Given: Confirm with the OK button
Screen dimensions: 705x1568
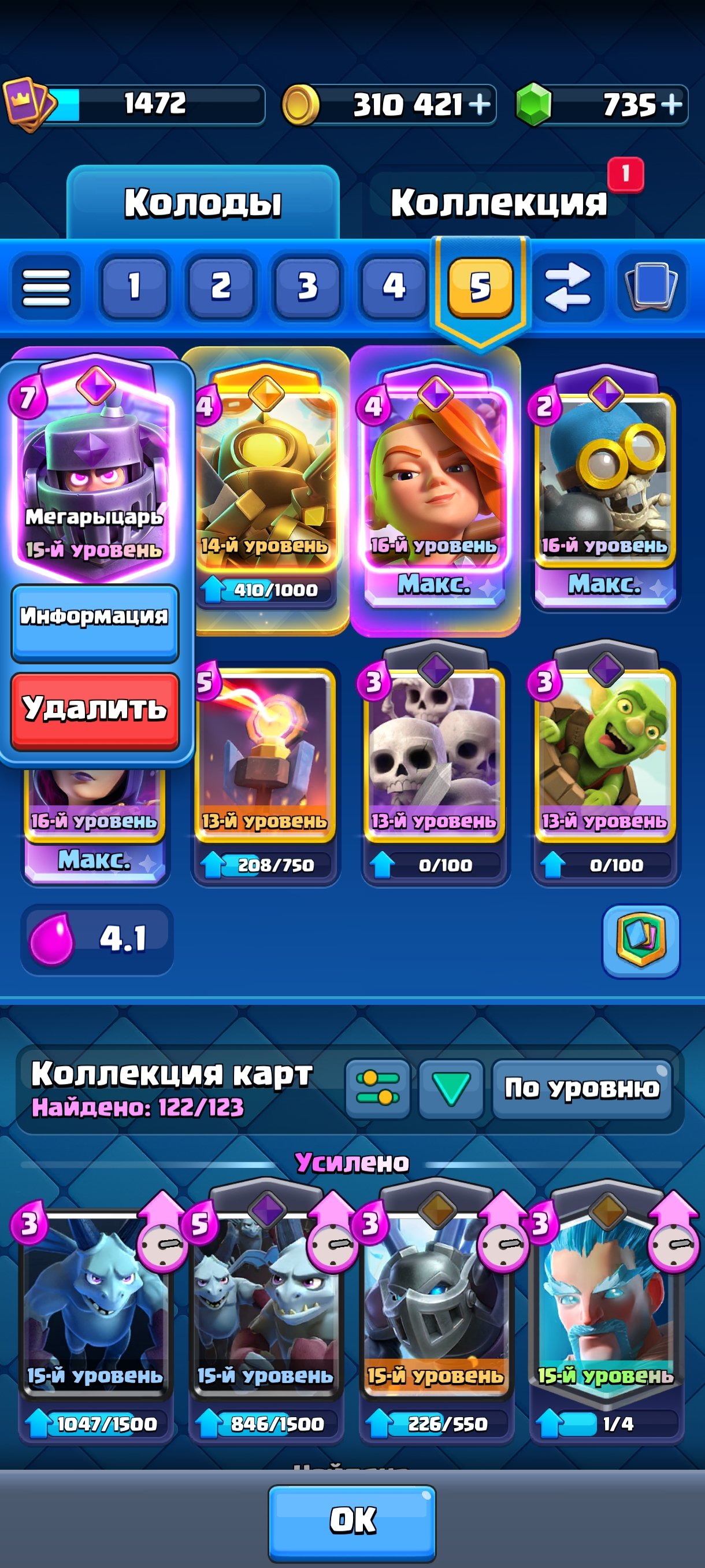Looking at the screenshot, I should 352,1519.
